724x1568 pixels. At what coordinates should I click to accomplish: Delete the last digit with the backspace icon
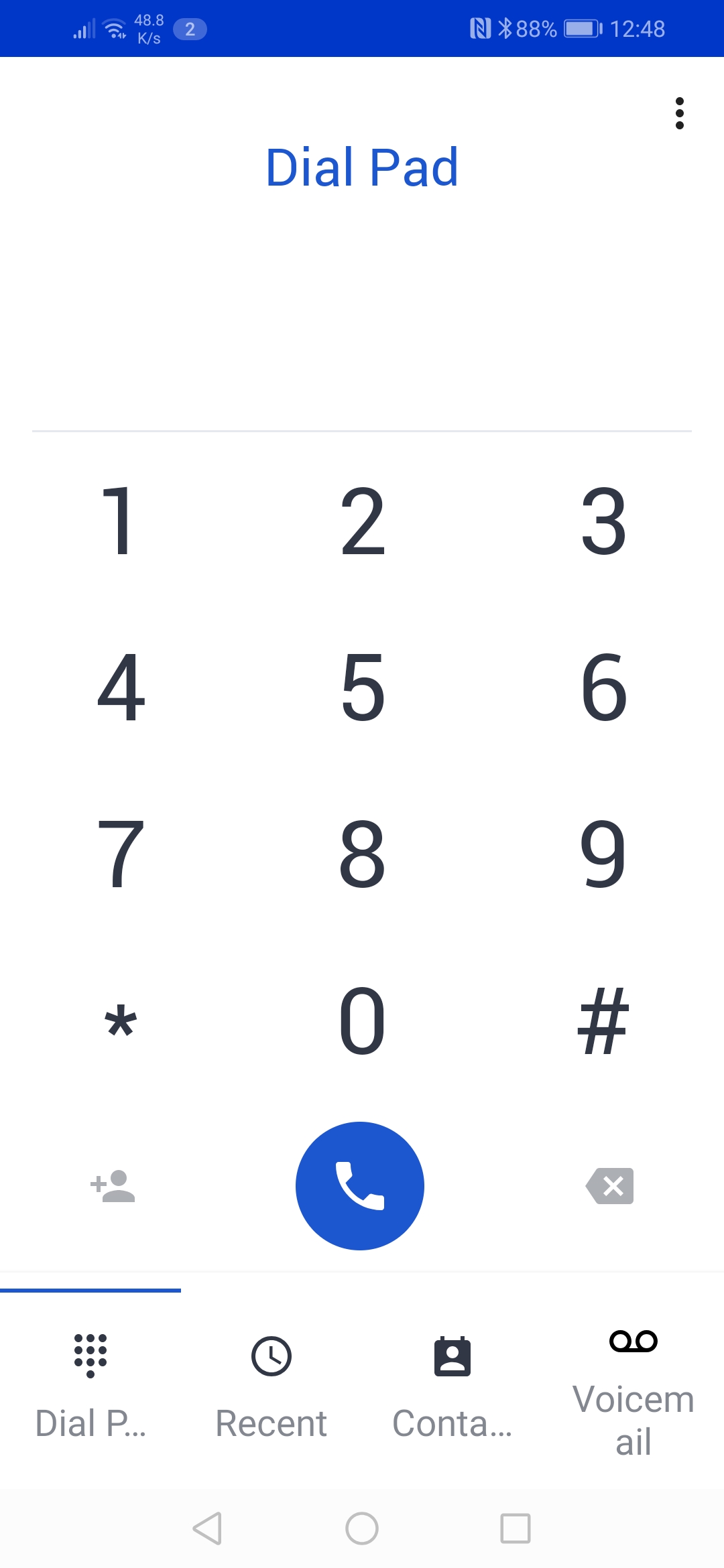point(609,1186)
